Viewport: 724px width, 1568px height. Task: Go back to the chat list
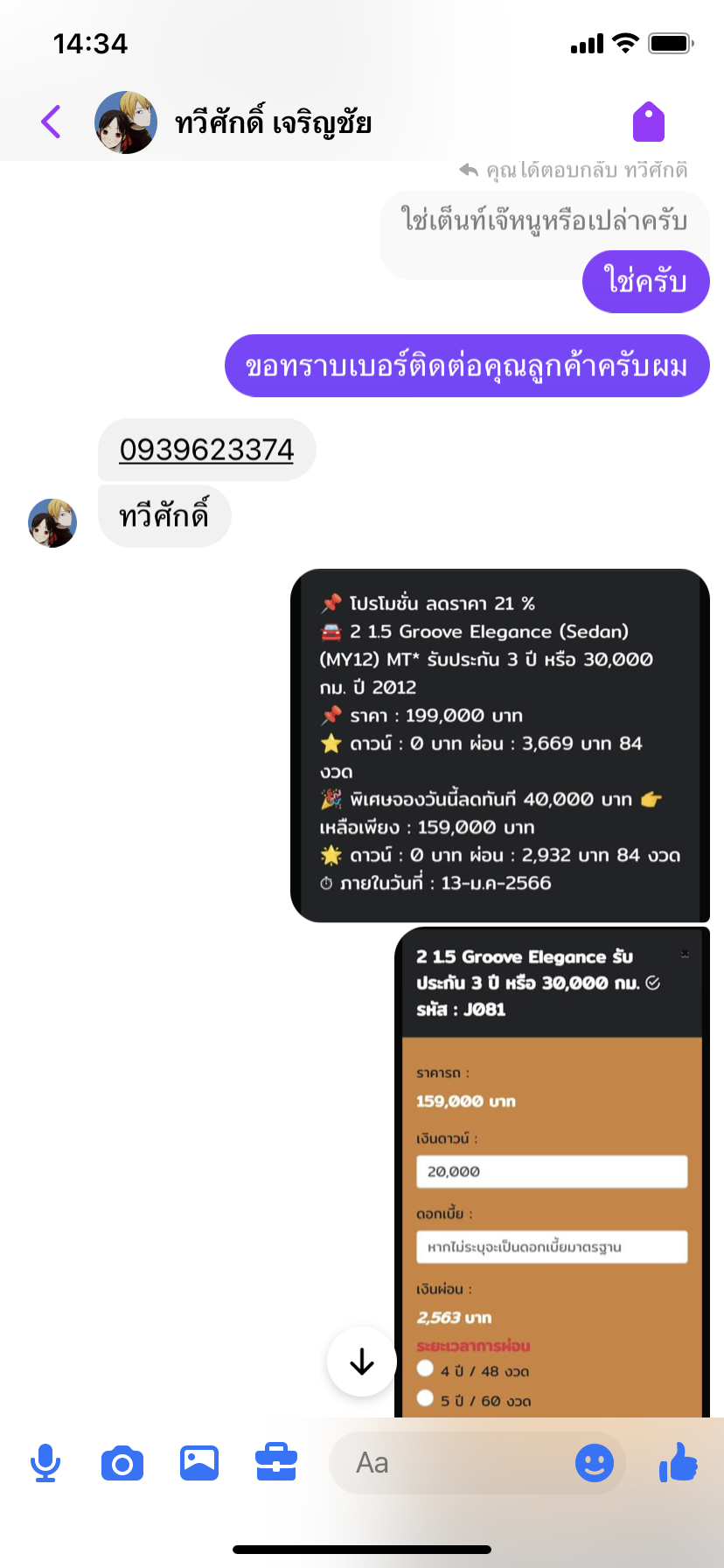pyautogui.click(x=51, y=122)
